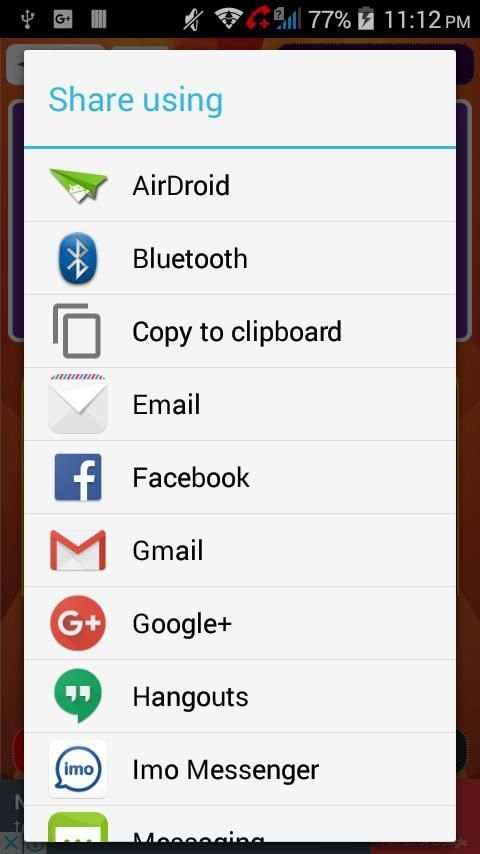Pick Imo Messenger from the list
The image size is (480, 854).
point(240,769)
